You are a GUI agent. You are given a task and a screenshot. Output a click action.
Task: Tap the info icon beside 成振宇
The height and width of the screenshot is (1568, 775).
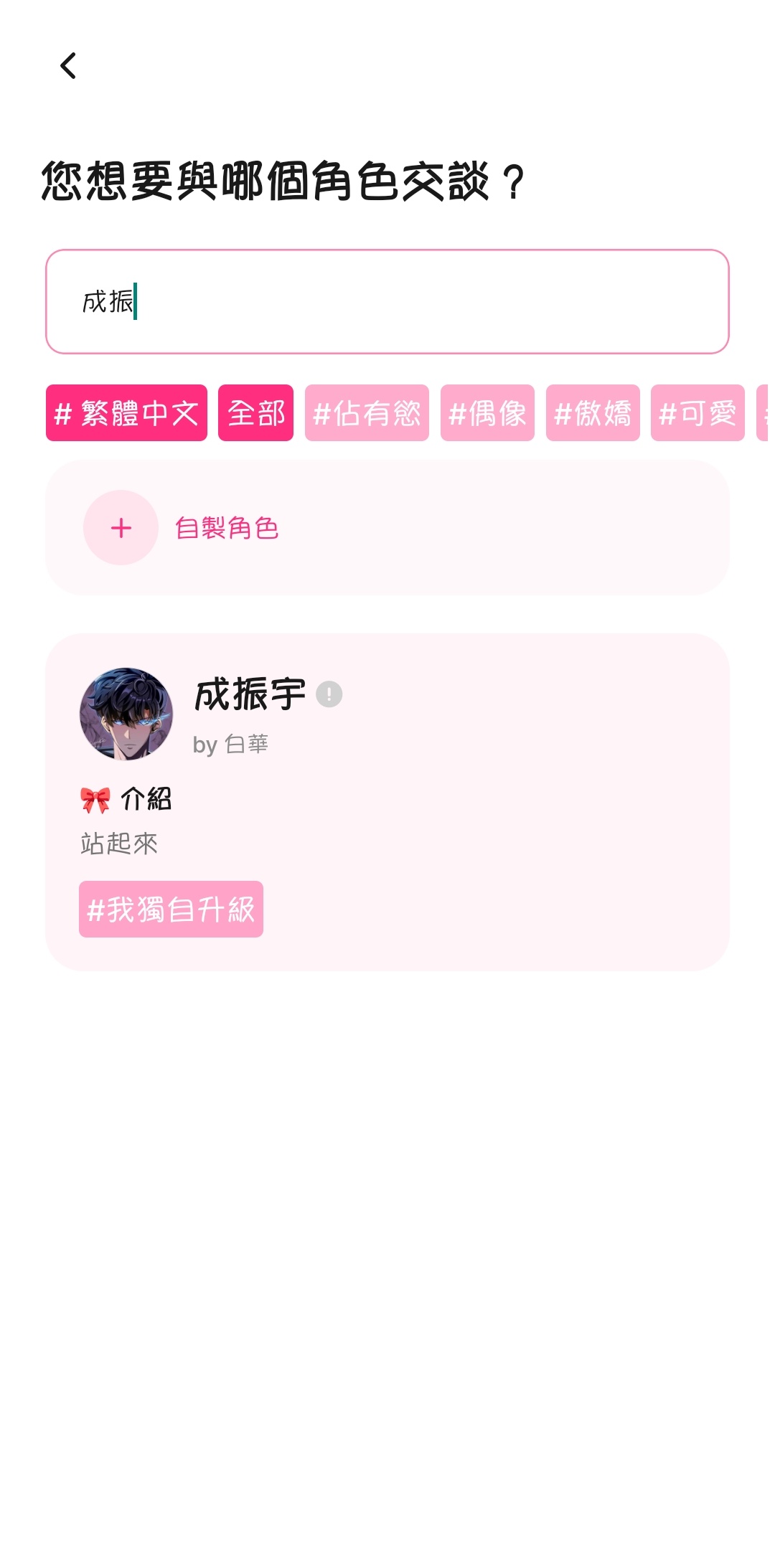[329, 694]
